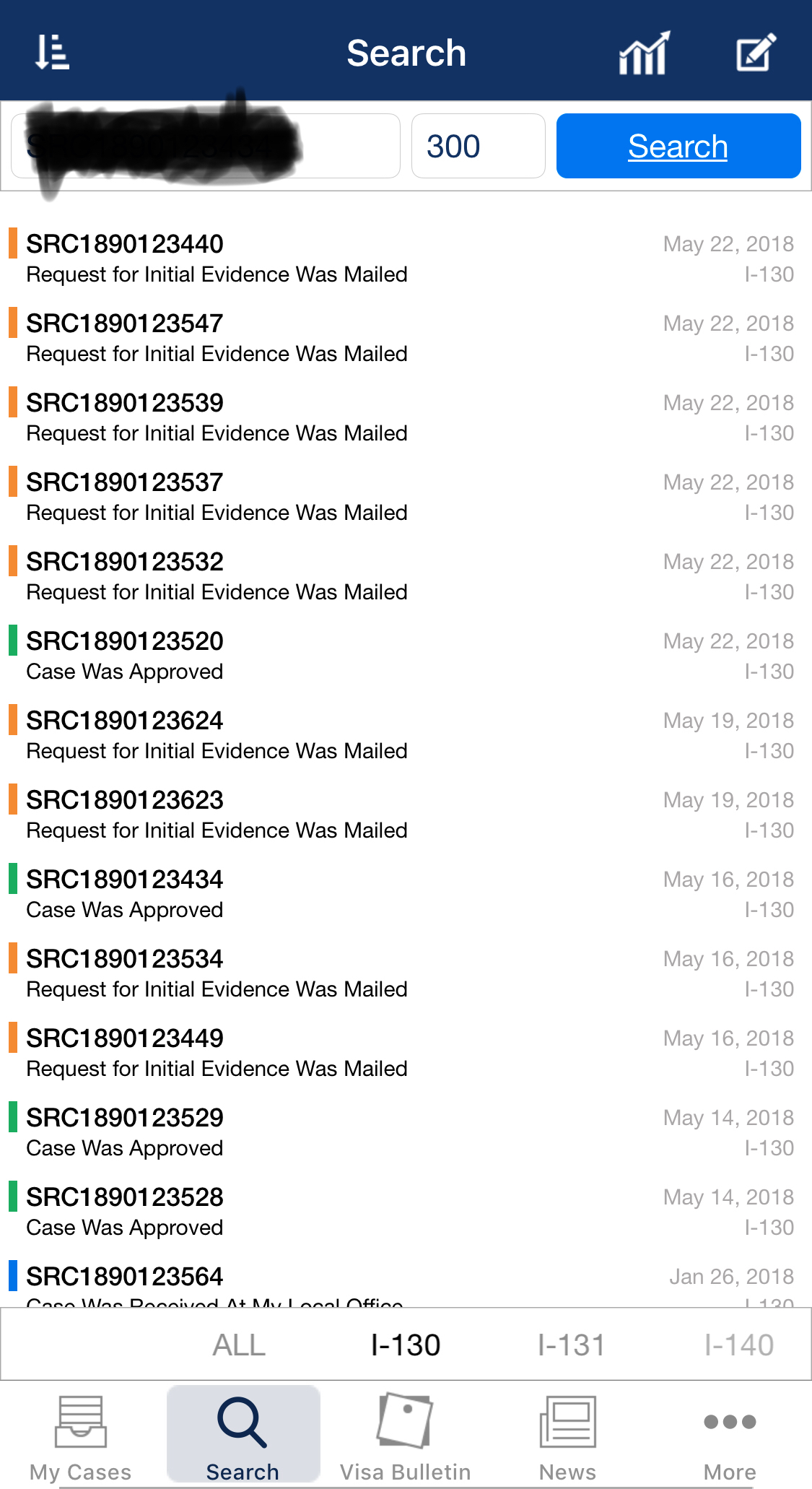
Task: Open the sort options icon
Action: [52, 52]
